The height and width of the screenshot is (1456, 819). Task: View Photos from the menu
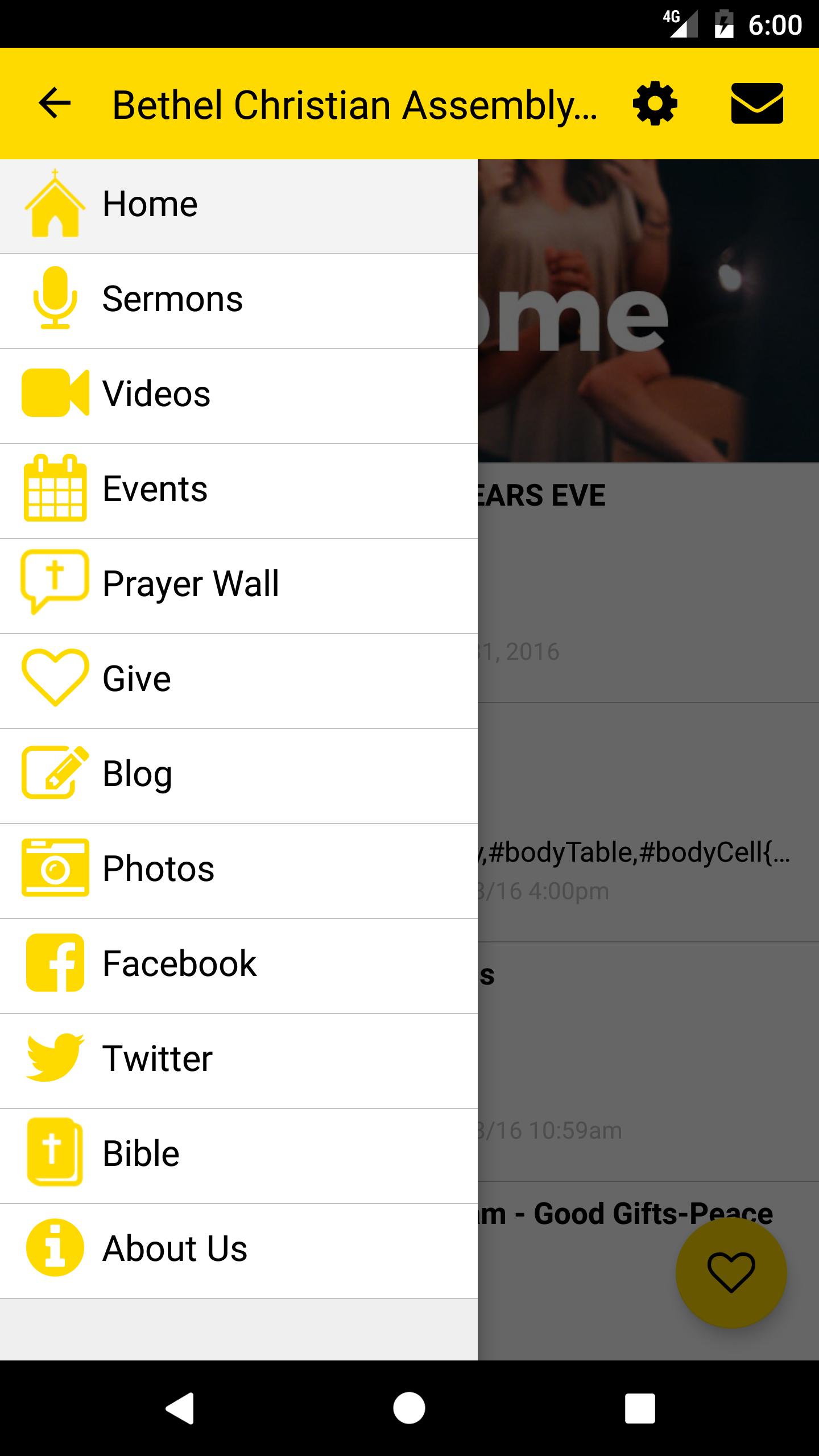[239, 871]
